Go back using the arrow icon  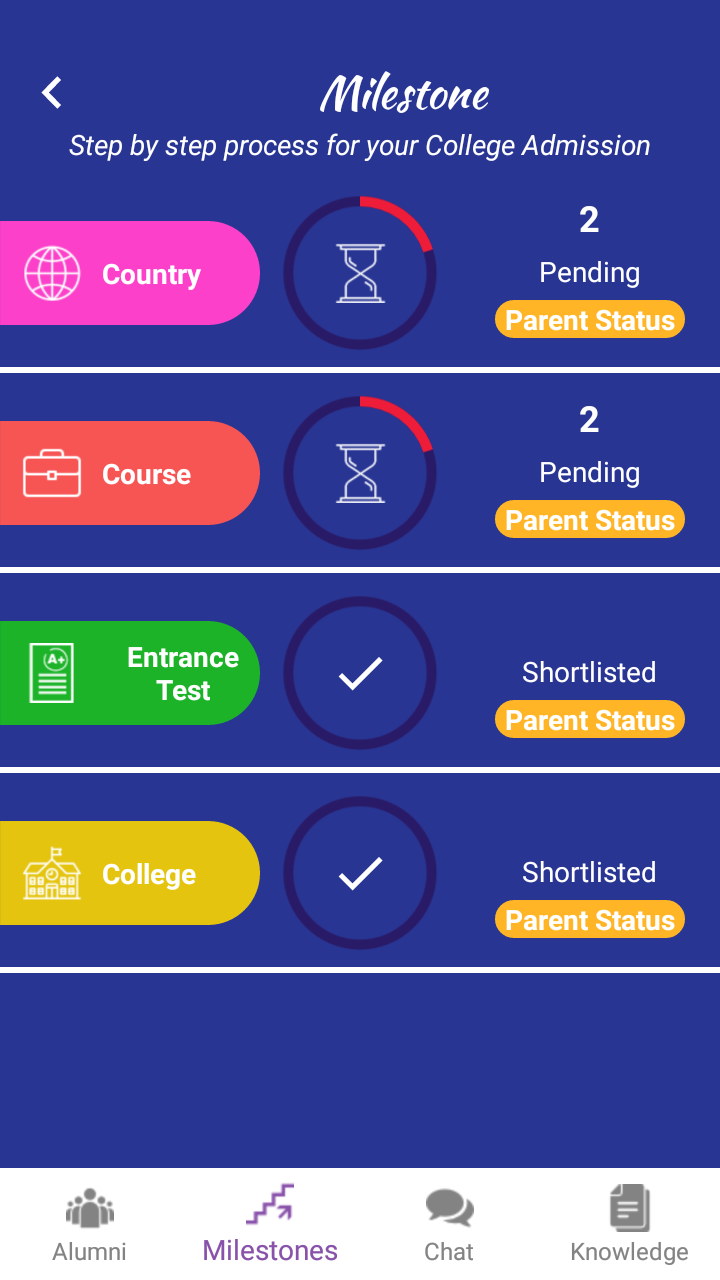point(52,93)
